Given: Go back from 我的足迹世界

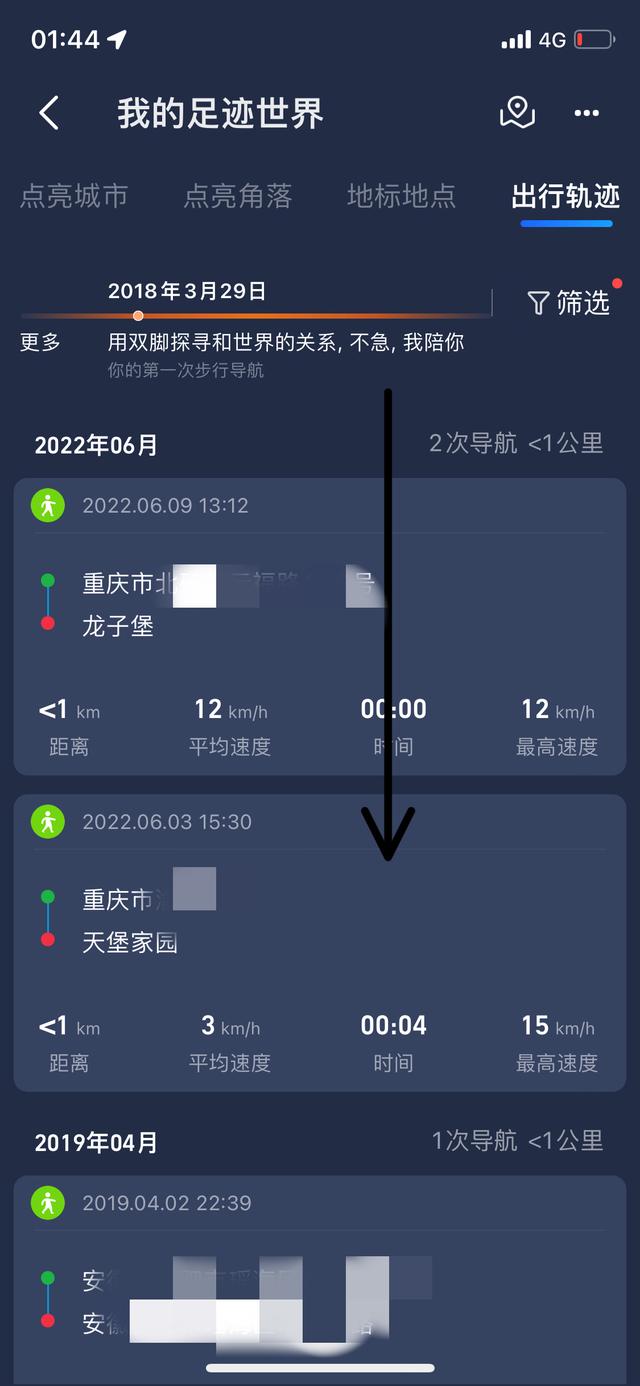Looking at the screenshot, I should [49, 113].
